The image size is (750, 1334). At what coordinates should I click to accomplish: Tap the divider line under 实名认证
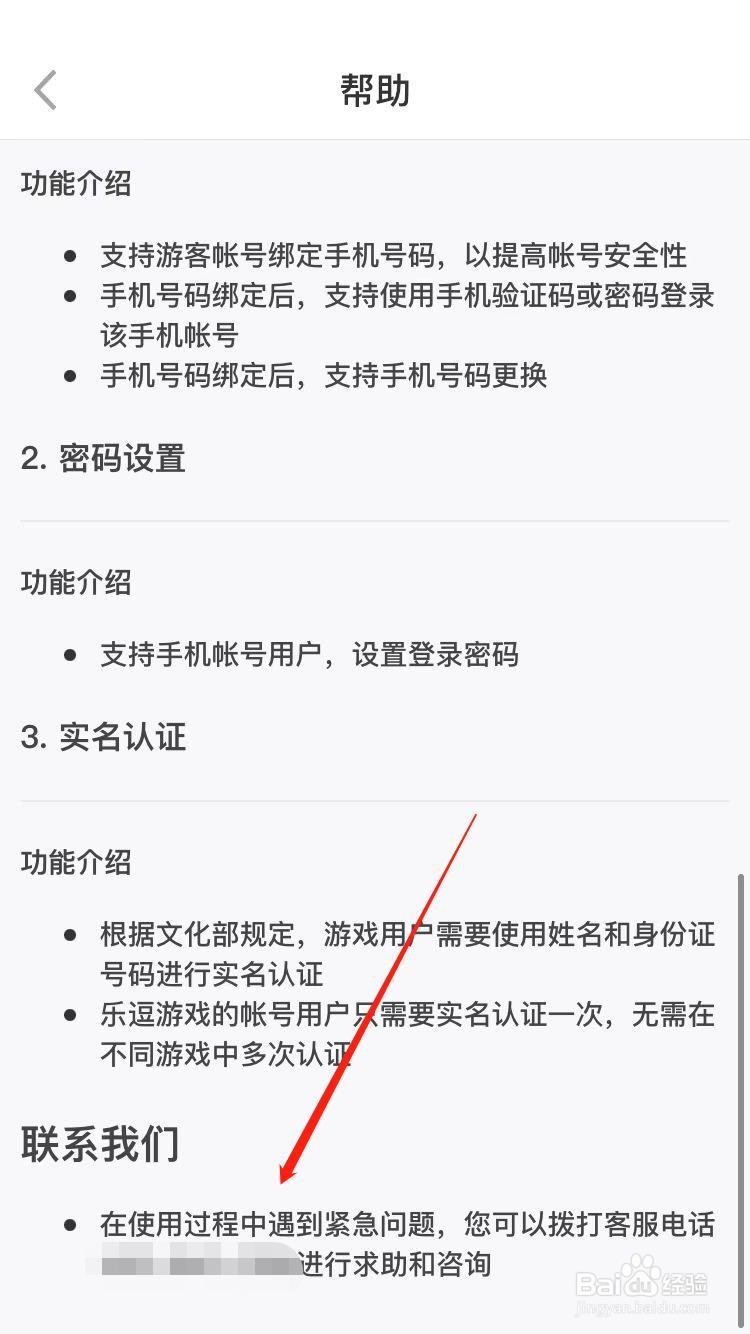[375, 799]
